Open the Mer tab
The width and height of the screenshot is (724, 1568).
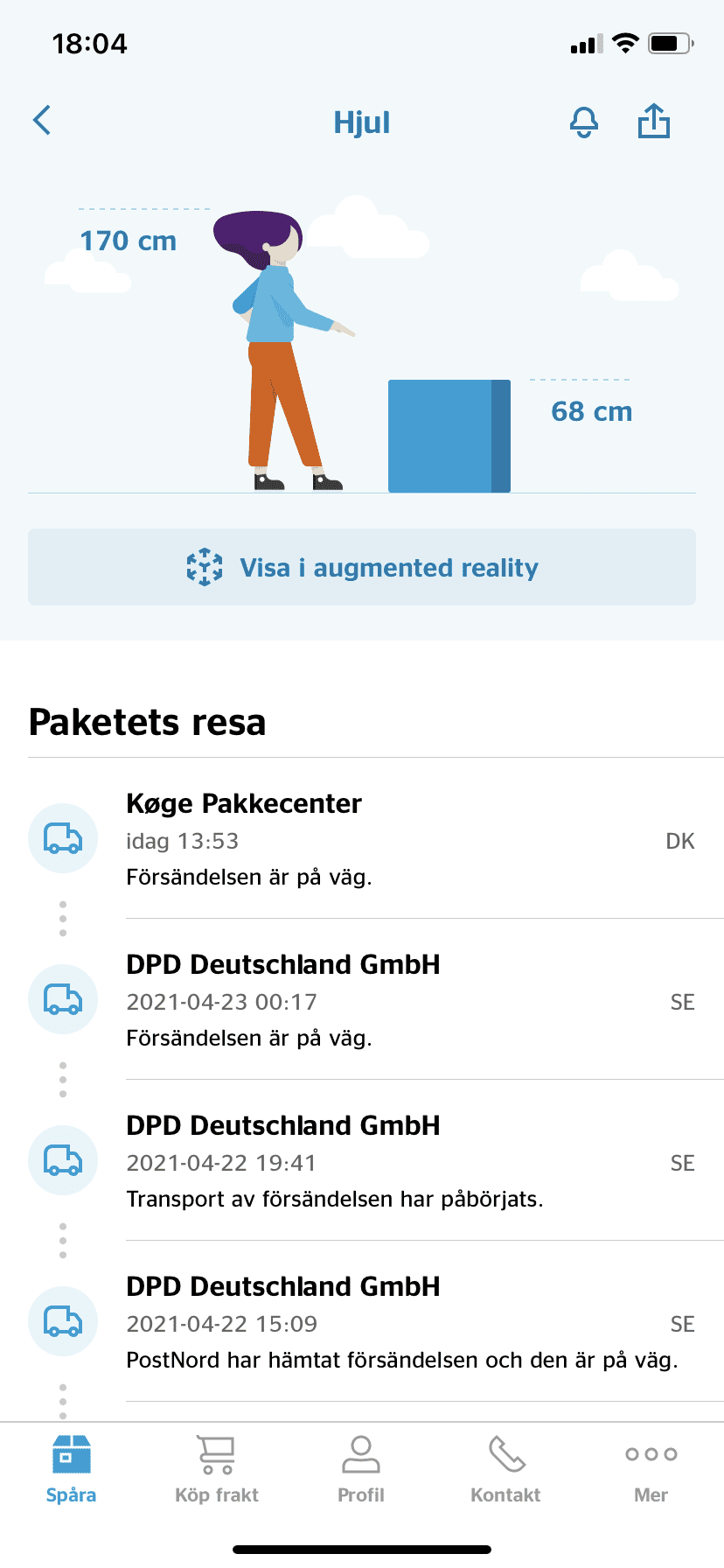coord(651,1468)
